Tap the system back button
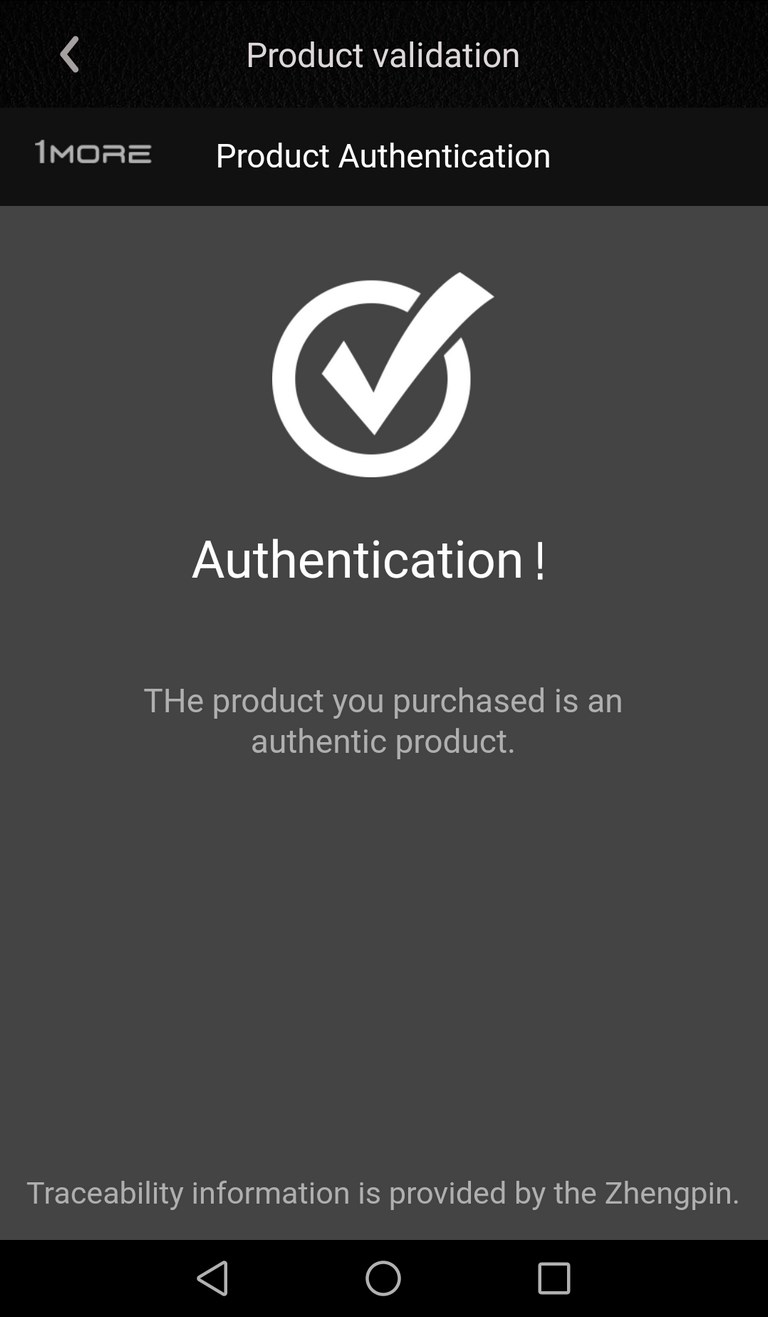768x1317 pixels. [x=213, y=1278]
